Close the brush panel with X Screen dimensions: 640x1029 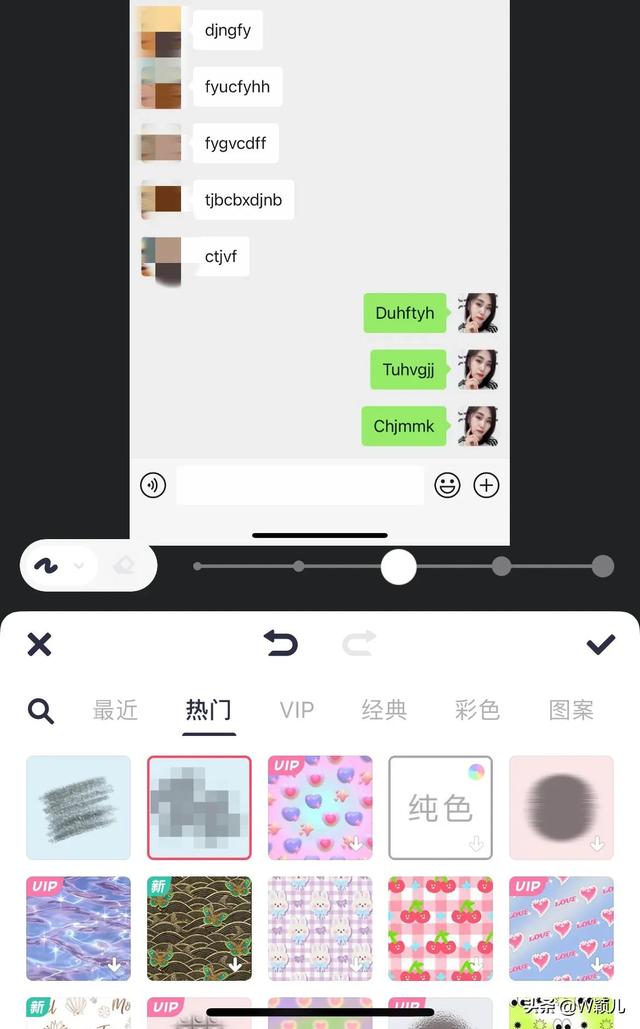tap(39, 644)
